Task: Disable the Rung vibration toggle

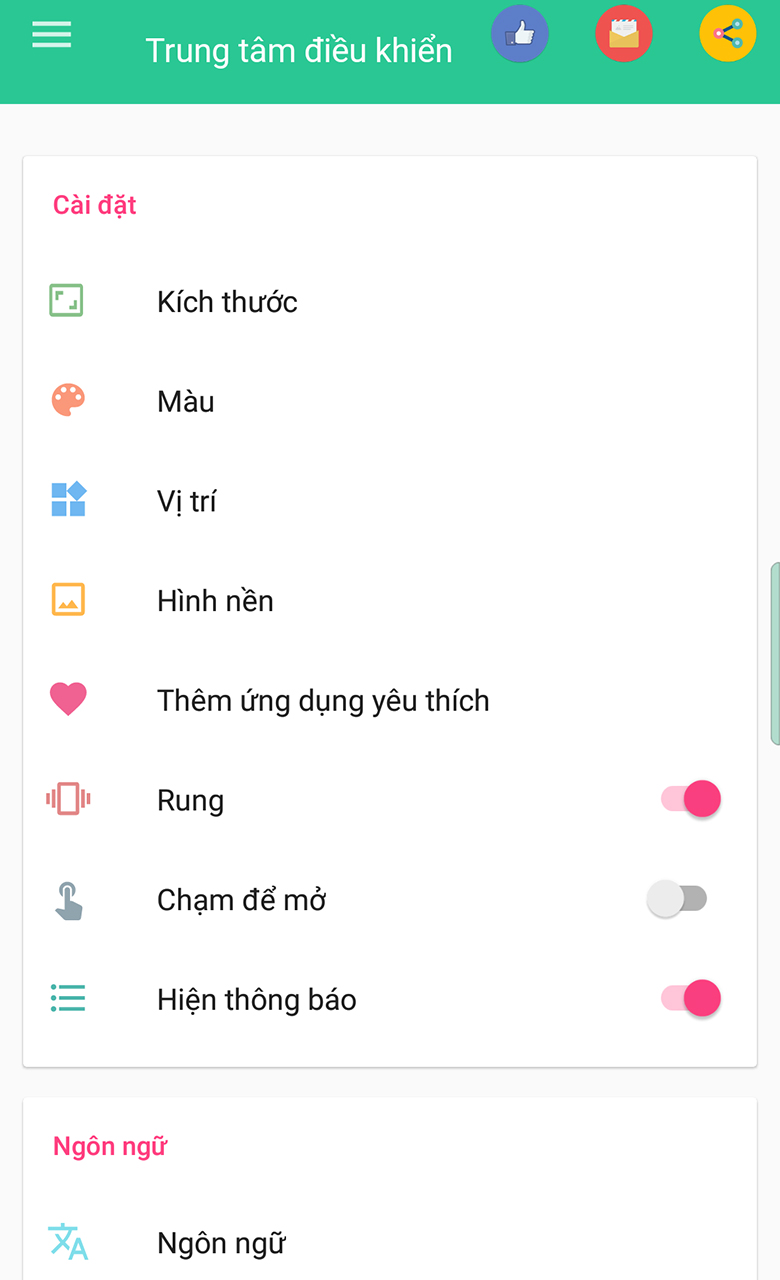Action: pos(686,799)
